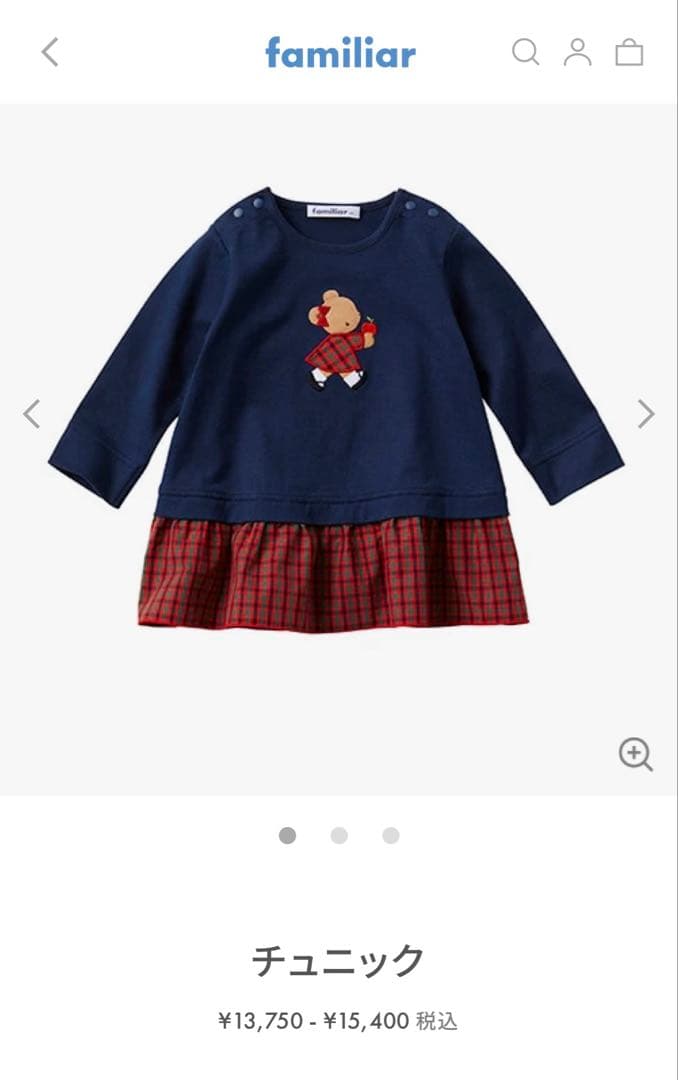Open the shopping bag
The width and height of the screenshot is (678, 1080).
629,52
